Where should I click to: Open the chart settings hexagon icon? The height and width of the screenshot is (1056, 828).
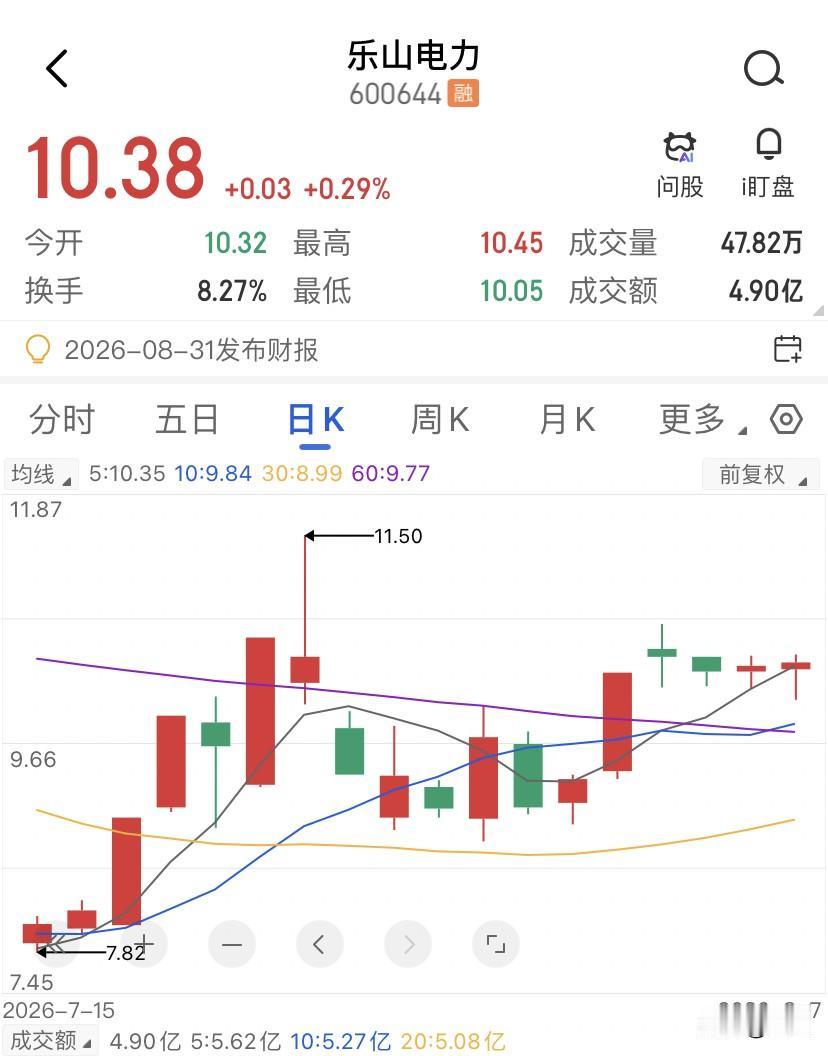tap(786, 420)
